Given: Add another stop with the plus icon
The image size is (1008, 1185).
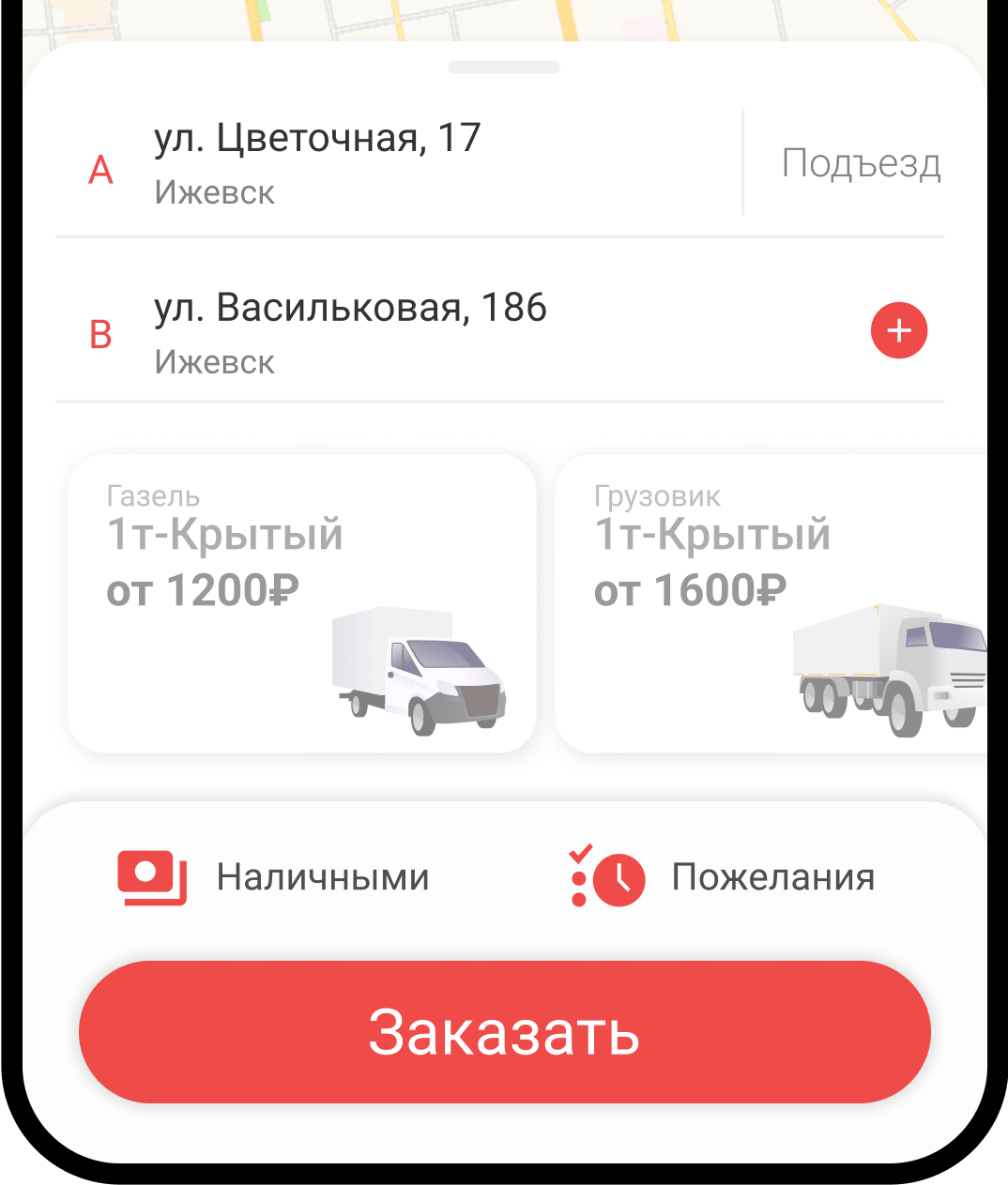Looking at the screenshot, I should pyautogui.click(x=898, y=330).
